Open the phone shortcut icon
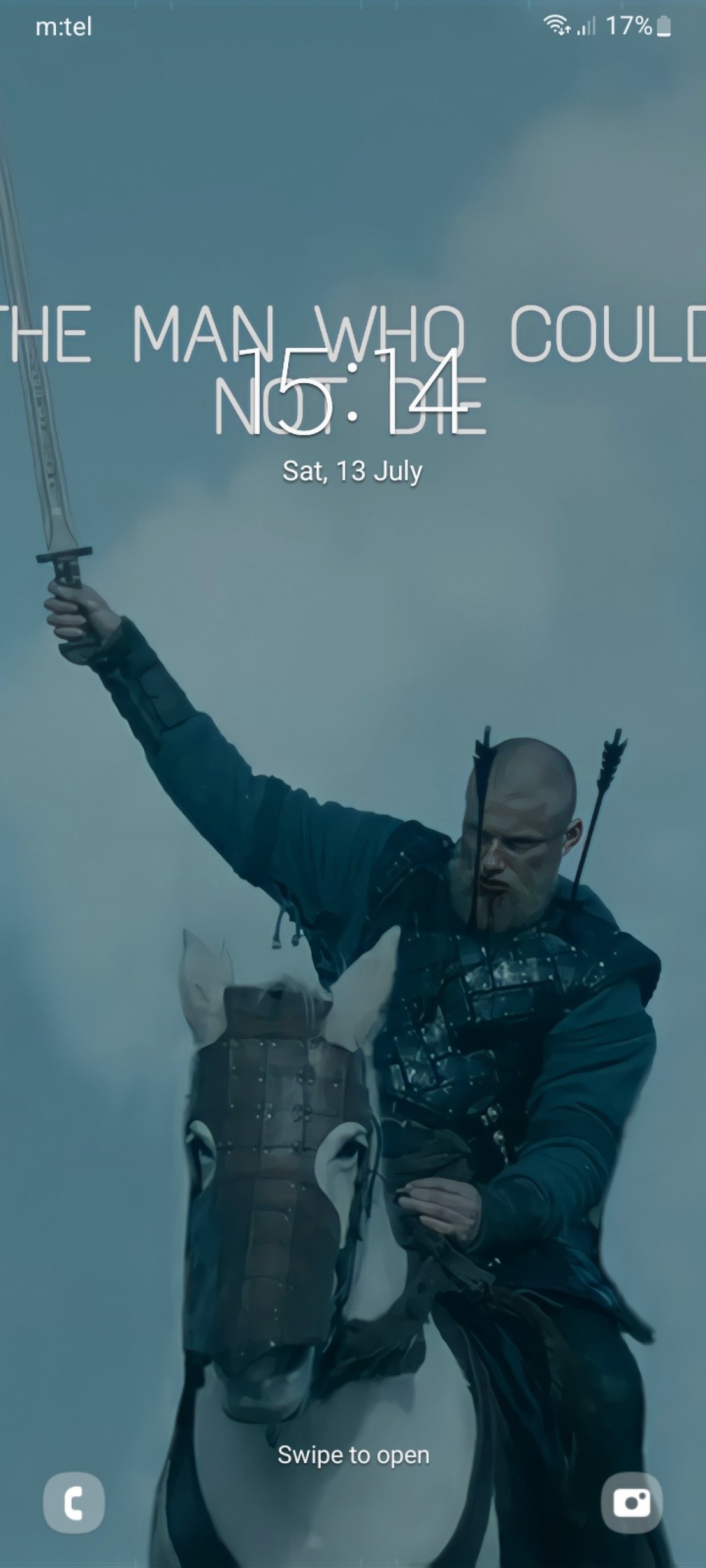The height and width of the screenshot is (1568, 706). coord(74,1503)
